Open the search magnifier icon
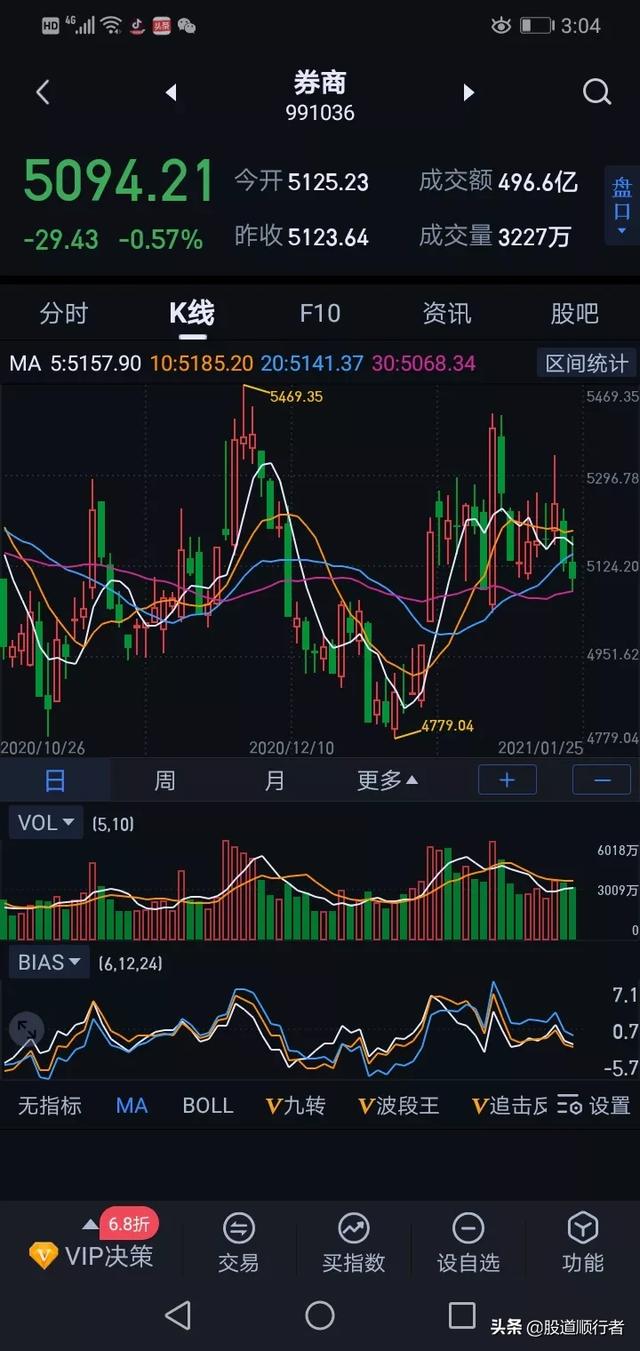This screenshot has height=1351, width=640. tap(597, 93)
